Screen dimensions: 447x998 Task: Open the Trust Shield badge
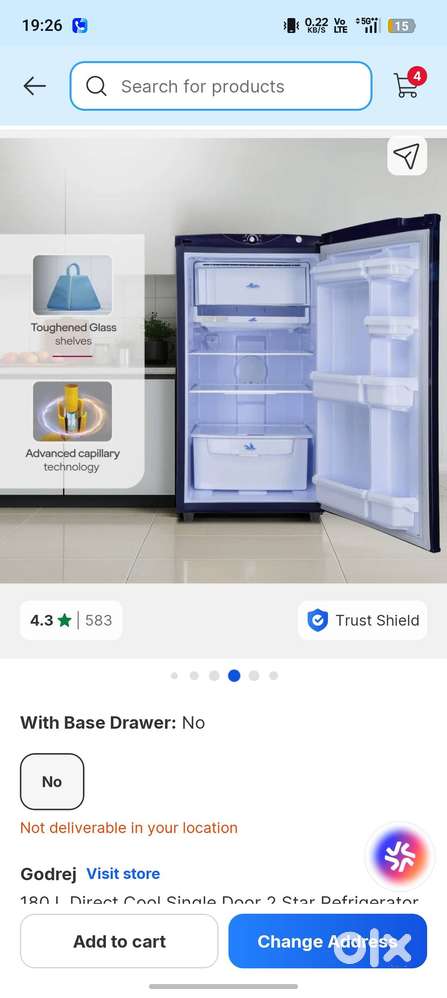point(362,621)
